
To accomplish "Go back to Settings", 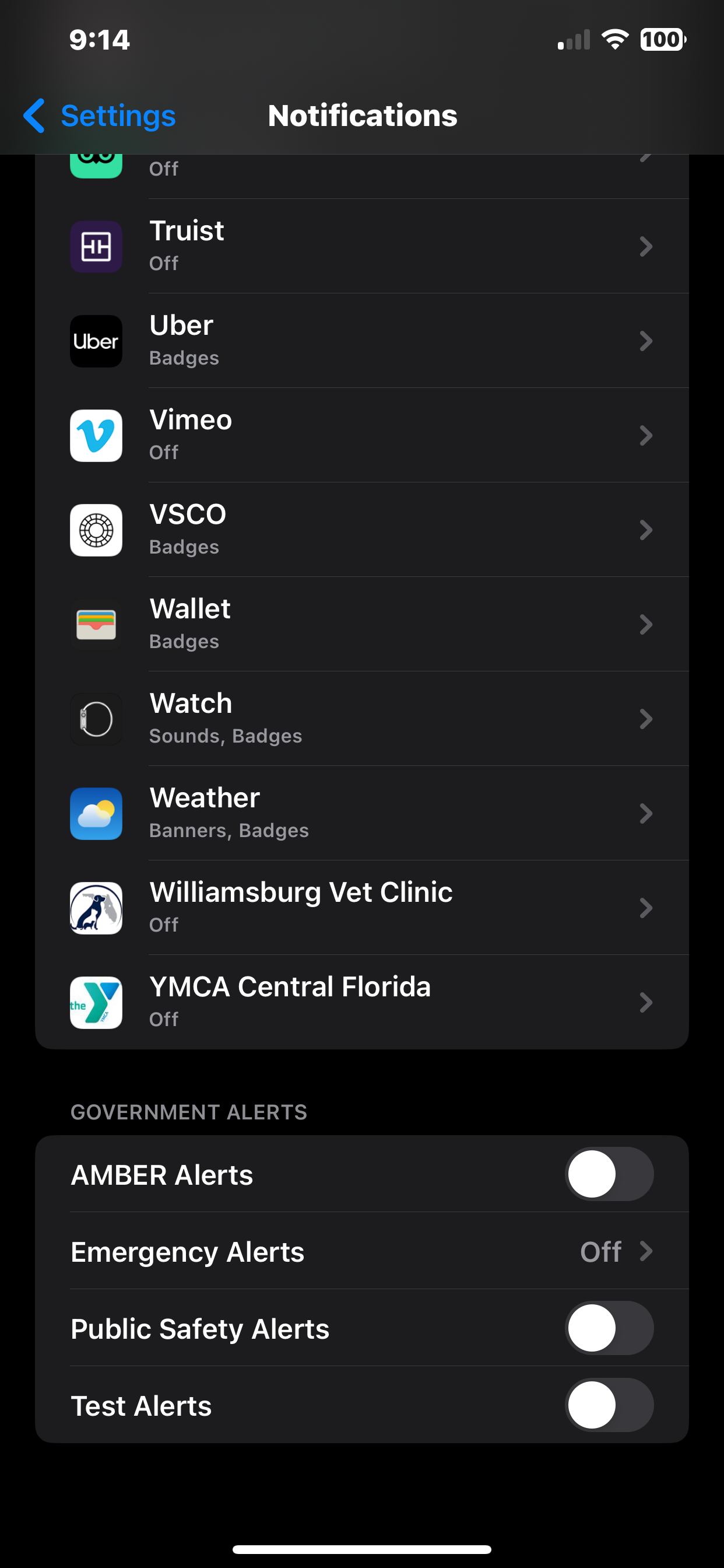I will (x=99, y=116).
